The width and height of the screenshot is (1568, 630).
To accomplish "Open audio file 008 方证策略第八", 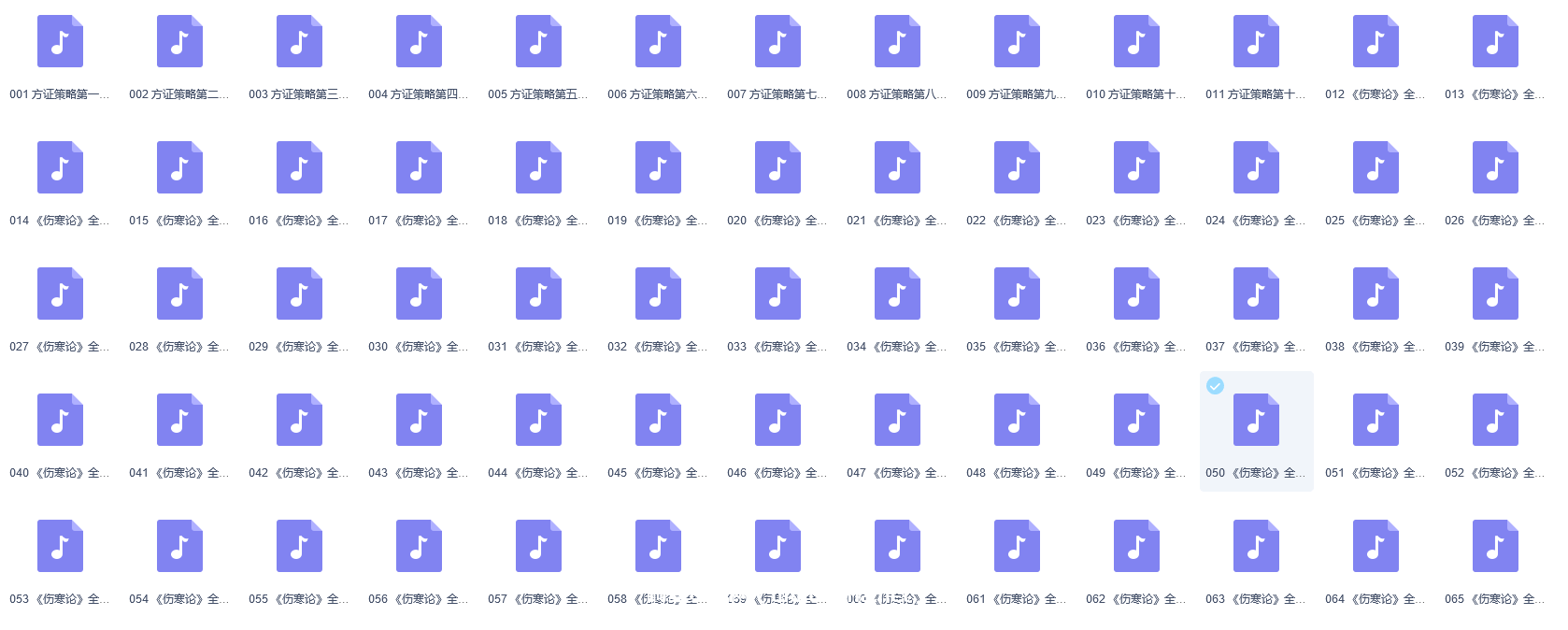I will coord(897,42).
